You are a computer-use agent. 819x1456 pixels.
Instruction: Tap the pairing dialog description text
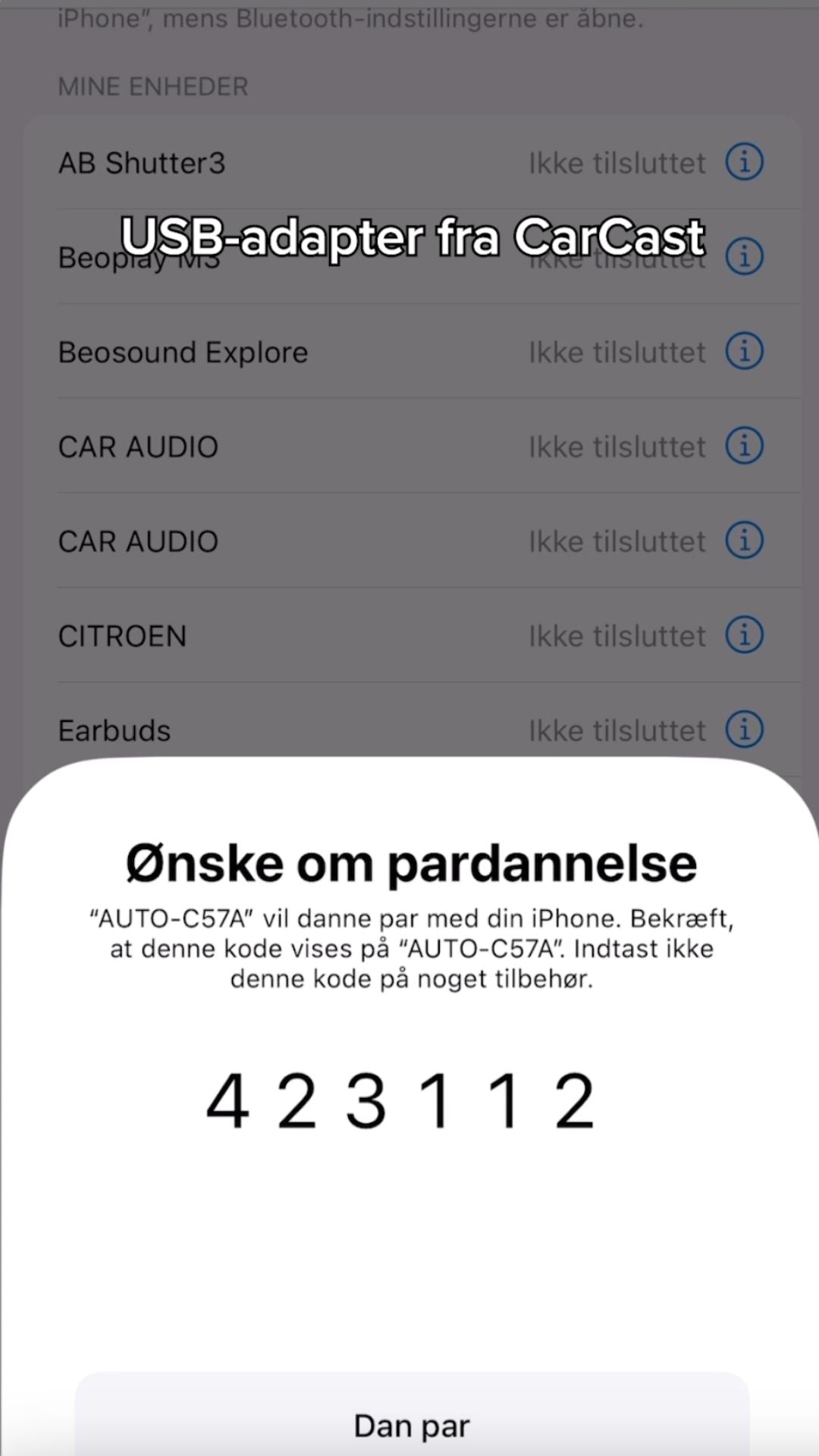409,948
